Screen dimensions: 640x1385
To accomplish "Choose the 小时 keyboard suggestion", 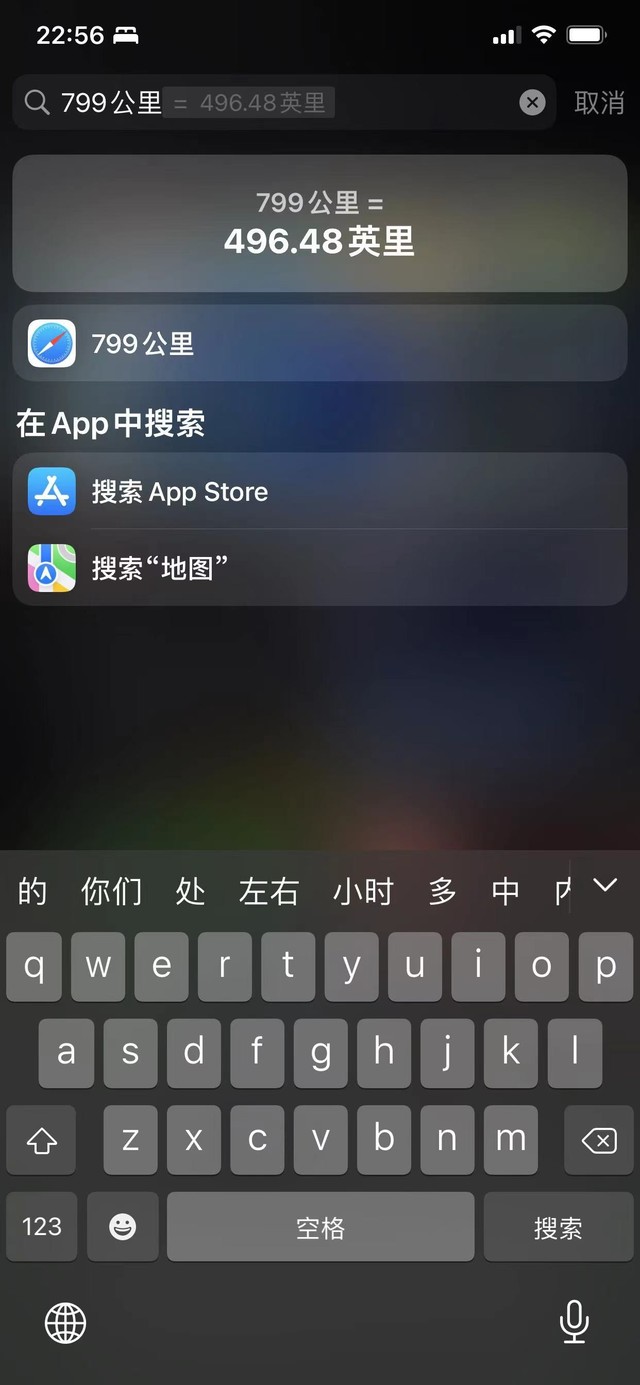I will pos(363,891).
